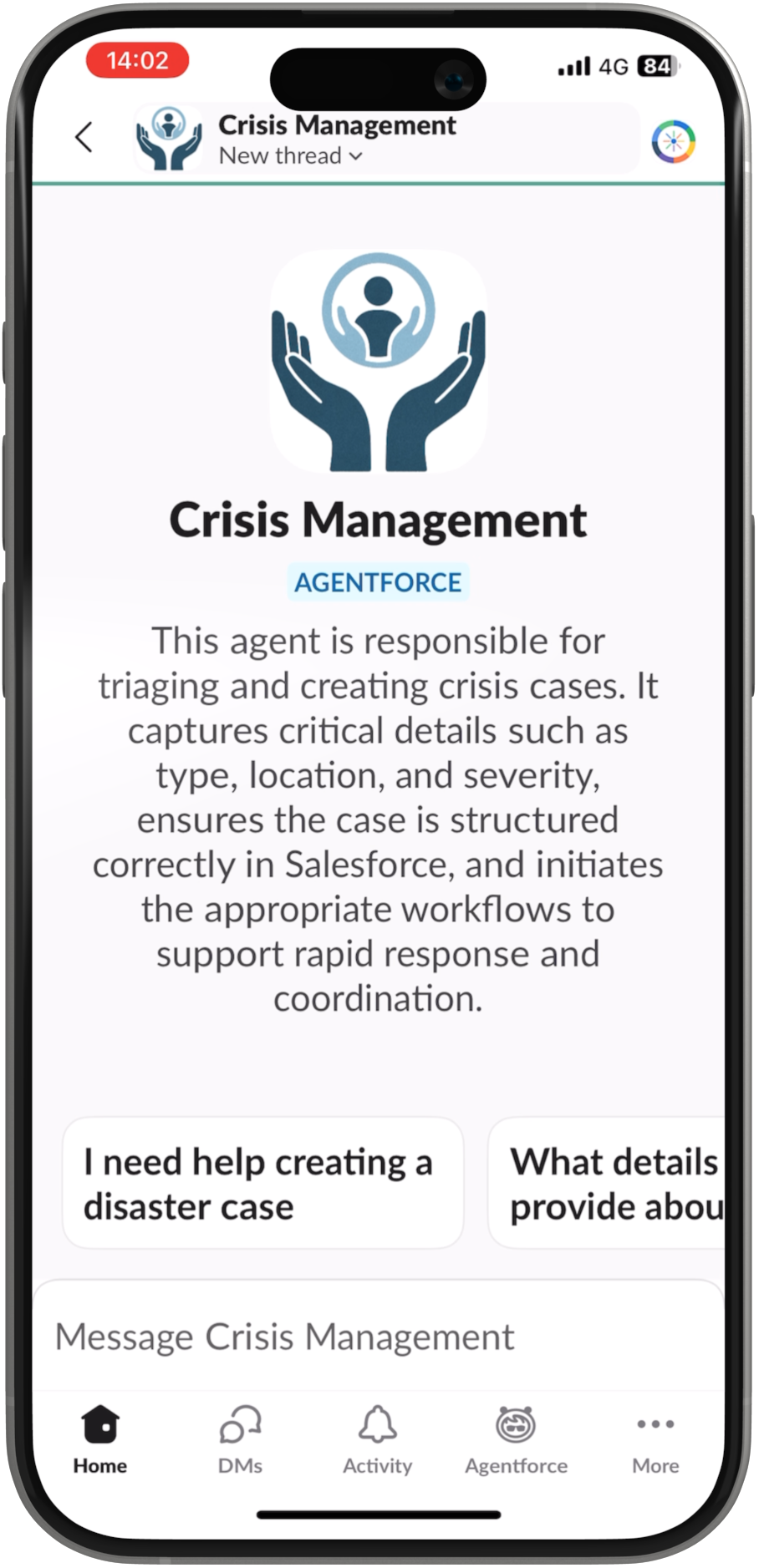Expand the New thread dropdown
The image size is (759, 1568).
point(291,156)
